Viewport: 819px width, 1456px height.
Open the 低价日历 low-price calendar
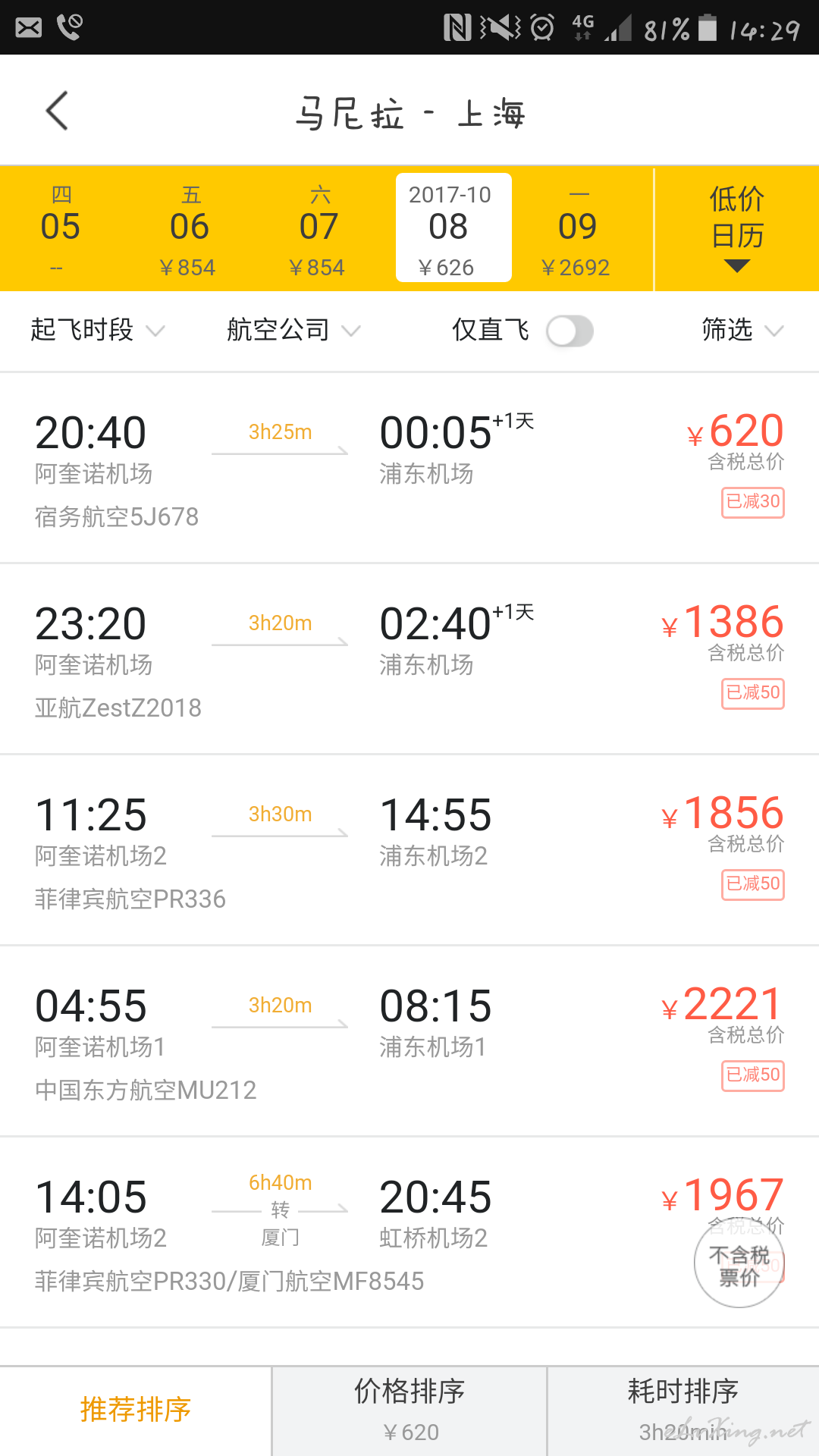[737, 228]
